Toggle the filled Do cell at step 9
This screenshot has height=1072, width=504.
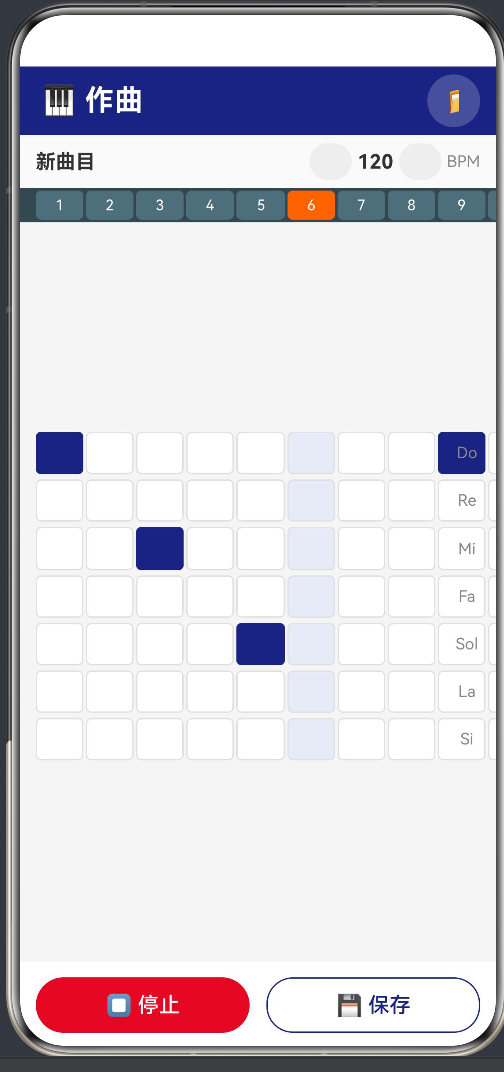click(462, 453)
